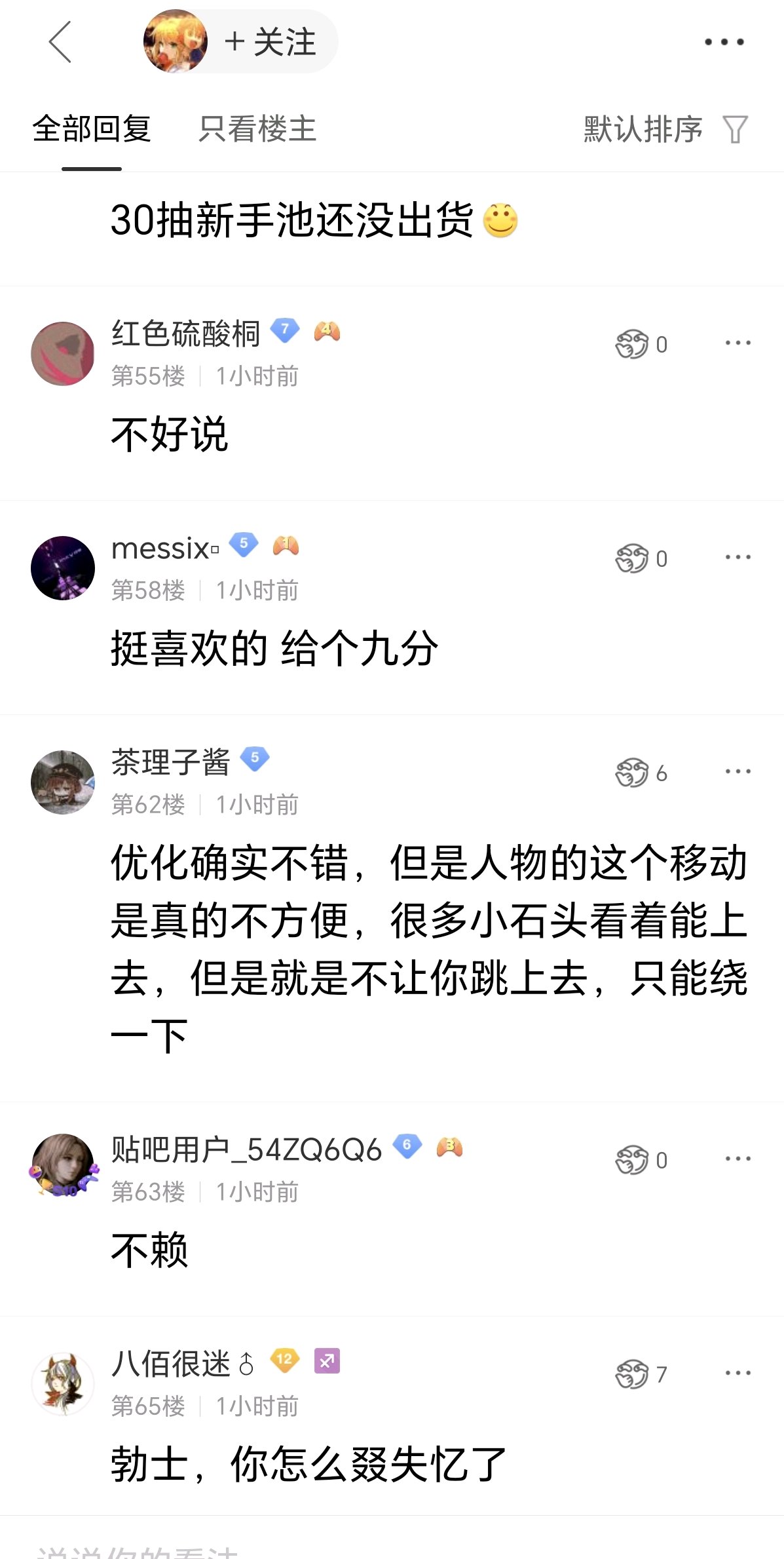This screenshot has height=1559, width=784.
Task: Switch to the 只看楼主 tab
Action: point(257,128)
